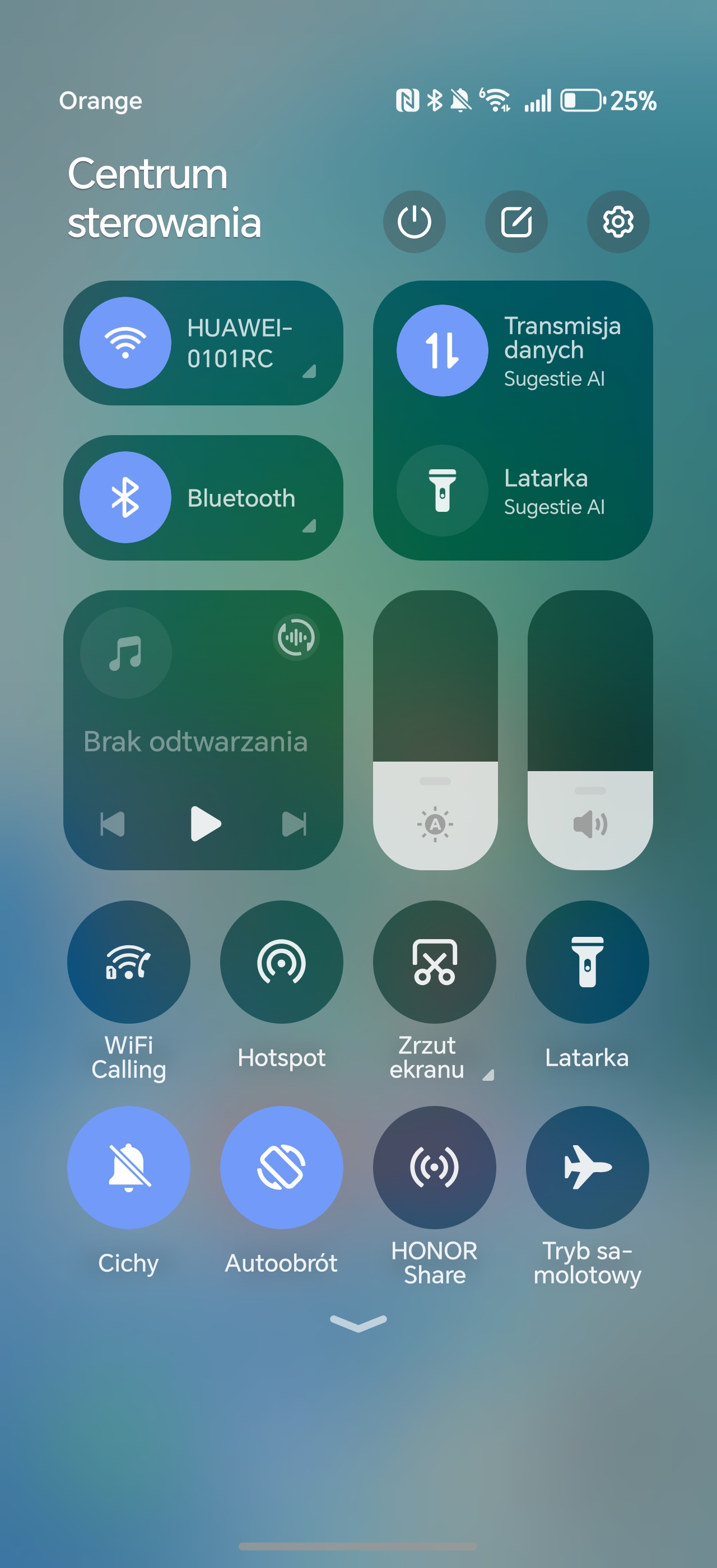Turn on the round Latarka flashlight

[x=588, y=962]
